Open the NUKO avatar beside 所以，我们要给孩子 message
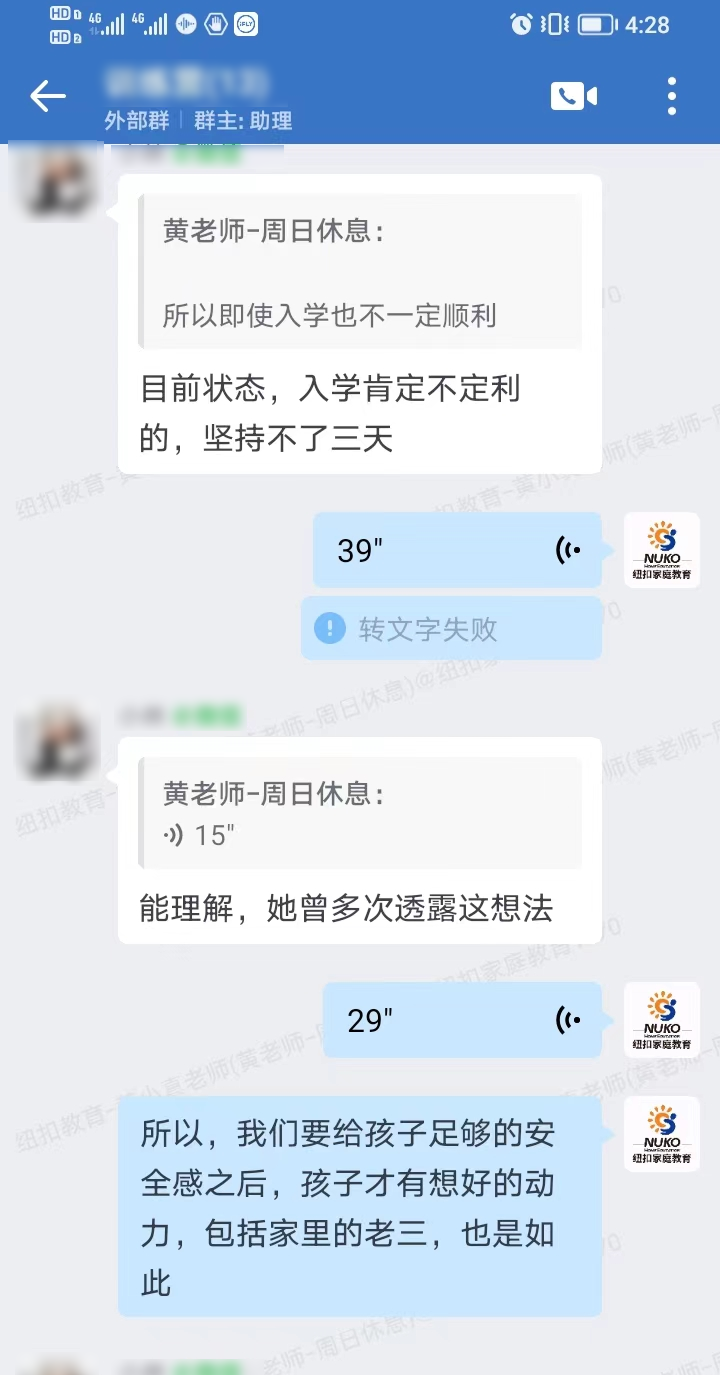Viewport: 720px width, 1375px height. 662,1134
